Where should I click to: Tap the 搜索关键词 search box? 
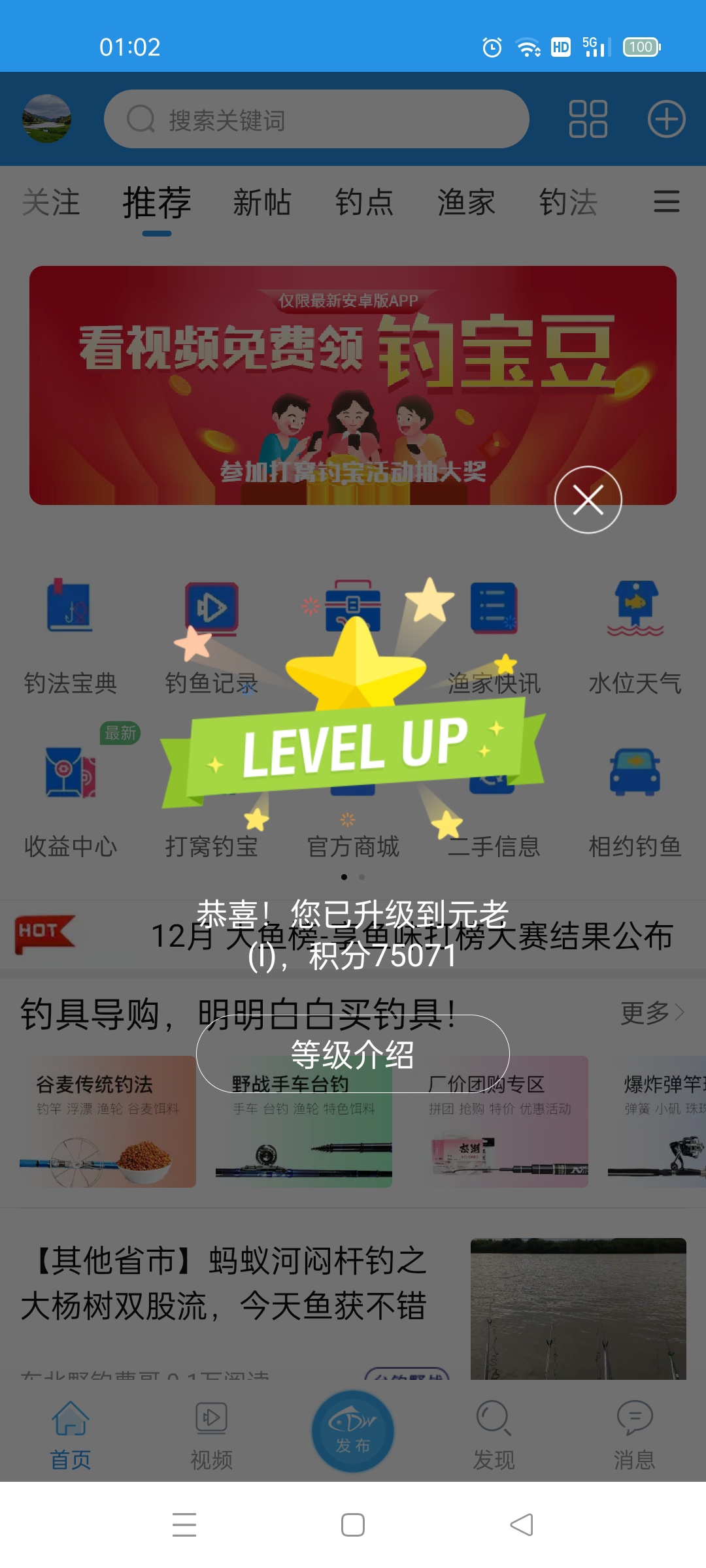[x=316, y=120]
